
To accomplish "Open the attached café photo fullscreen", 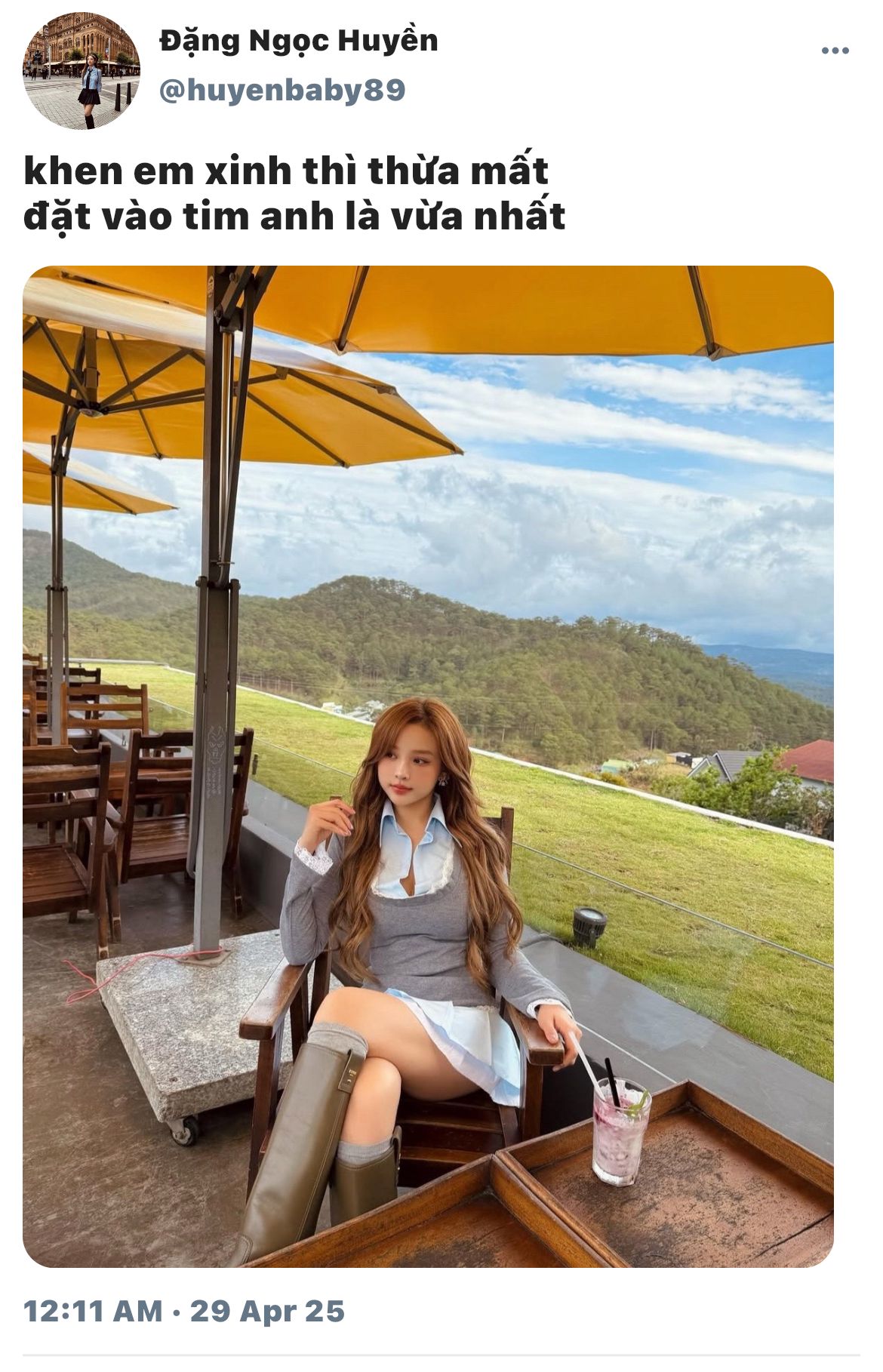I will (x=428, y=766).
